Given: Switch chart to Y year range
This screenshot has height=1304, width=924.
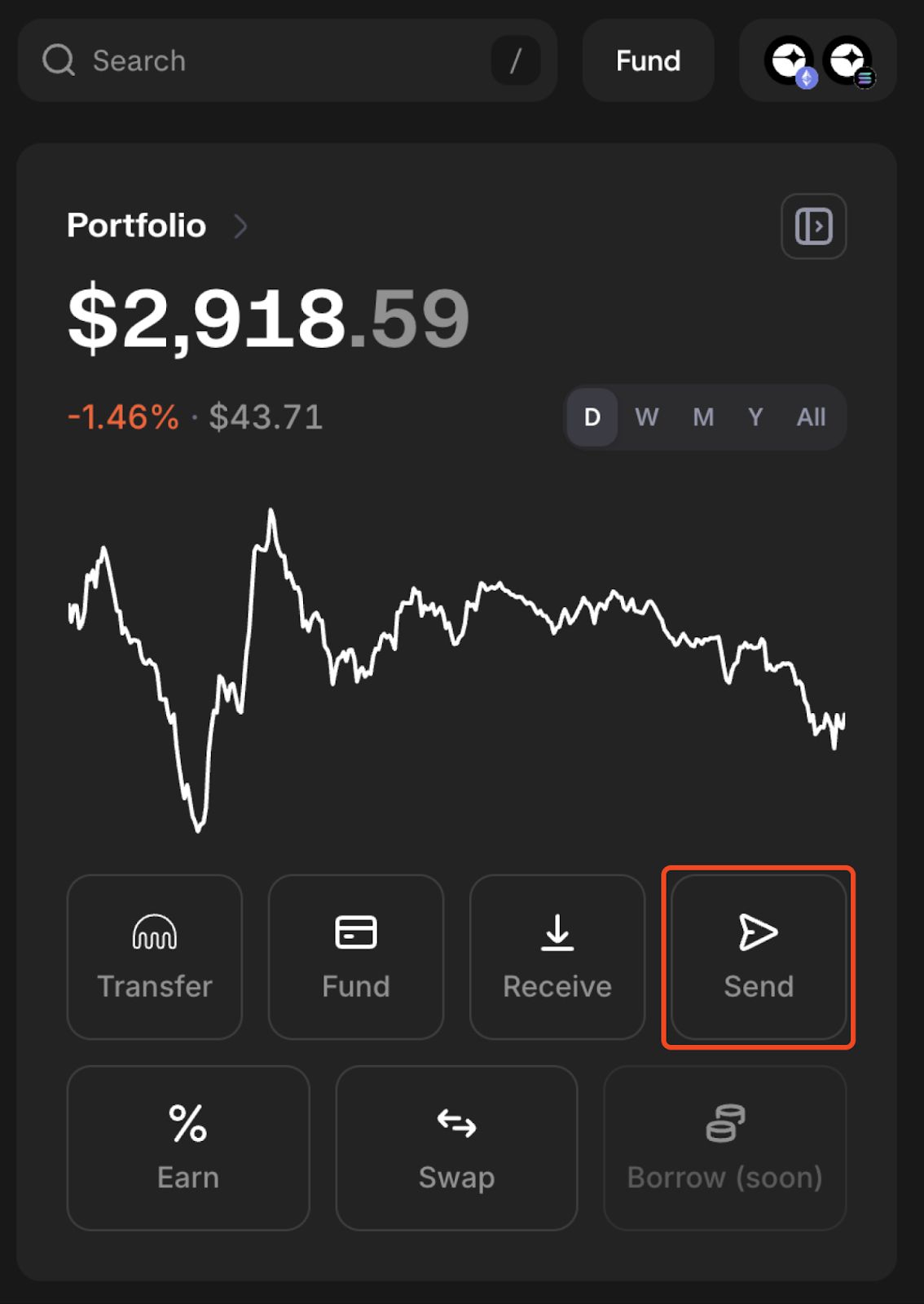Looking at the screenshot, I should pyautogui.click(x=755, y=417).
